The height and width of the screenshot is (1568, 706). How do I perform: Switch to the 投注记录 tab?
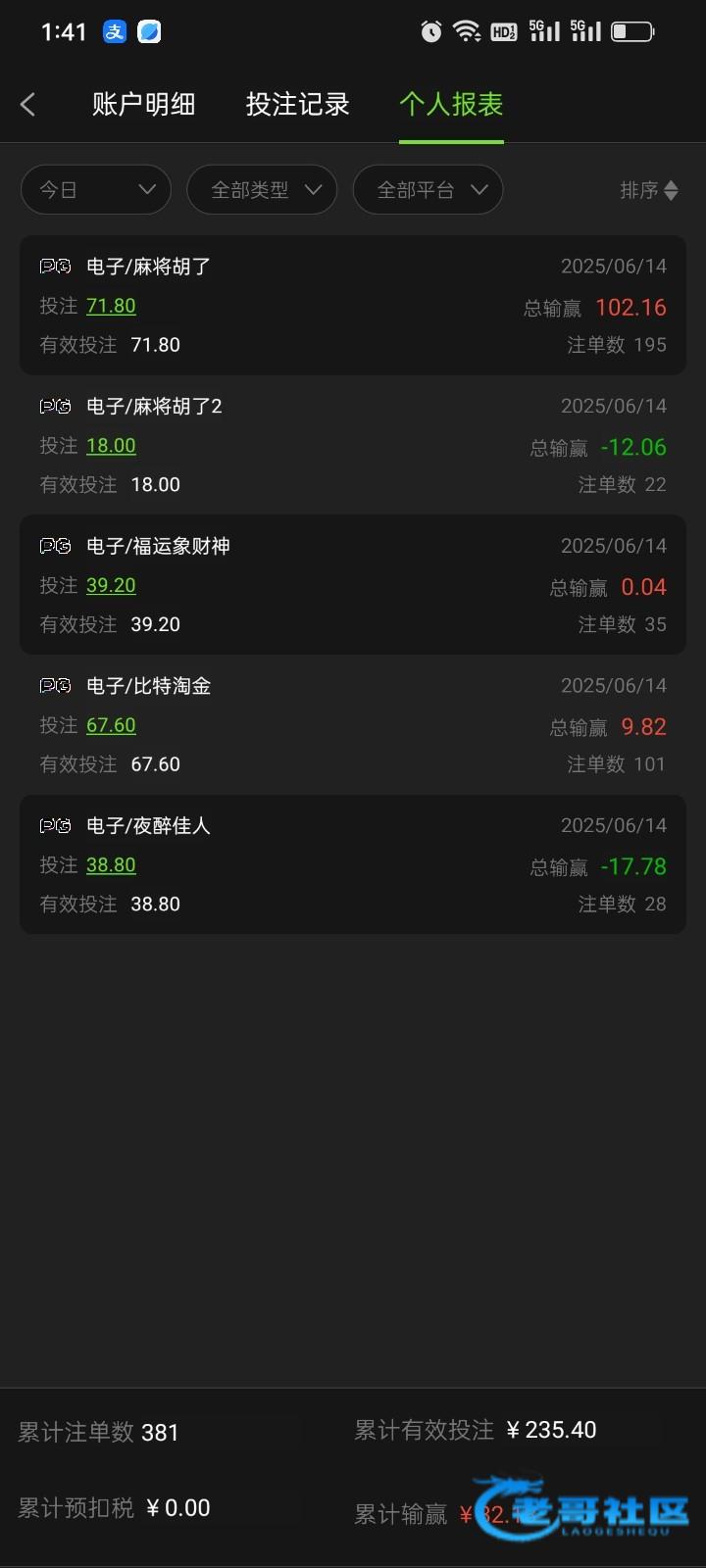298,105
